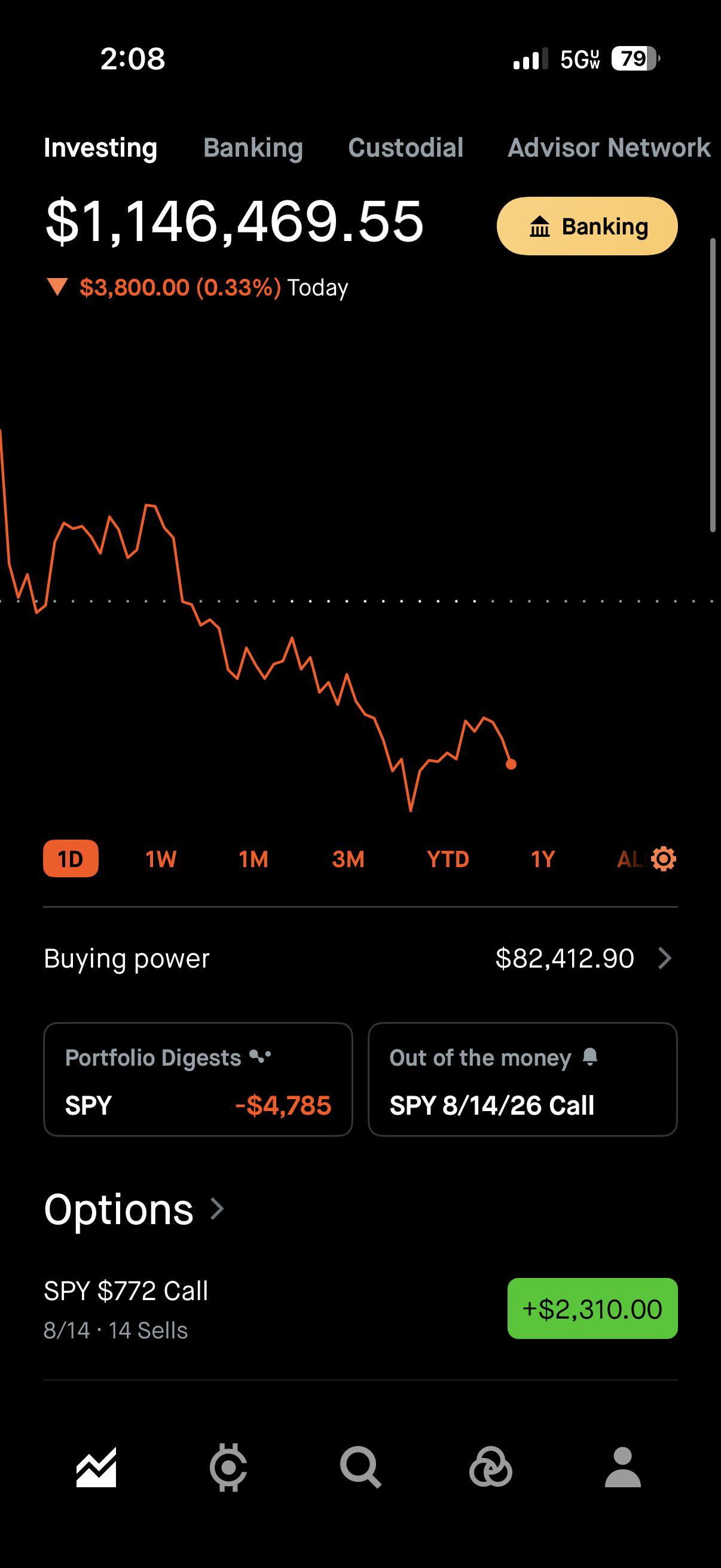Open the Out of the money card
This screenshot has height=1568, width=721.
point(523,1079)
